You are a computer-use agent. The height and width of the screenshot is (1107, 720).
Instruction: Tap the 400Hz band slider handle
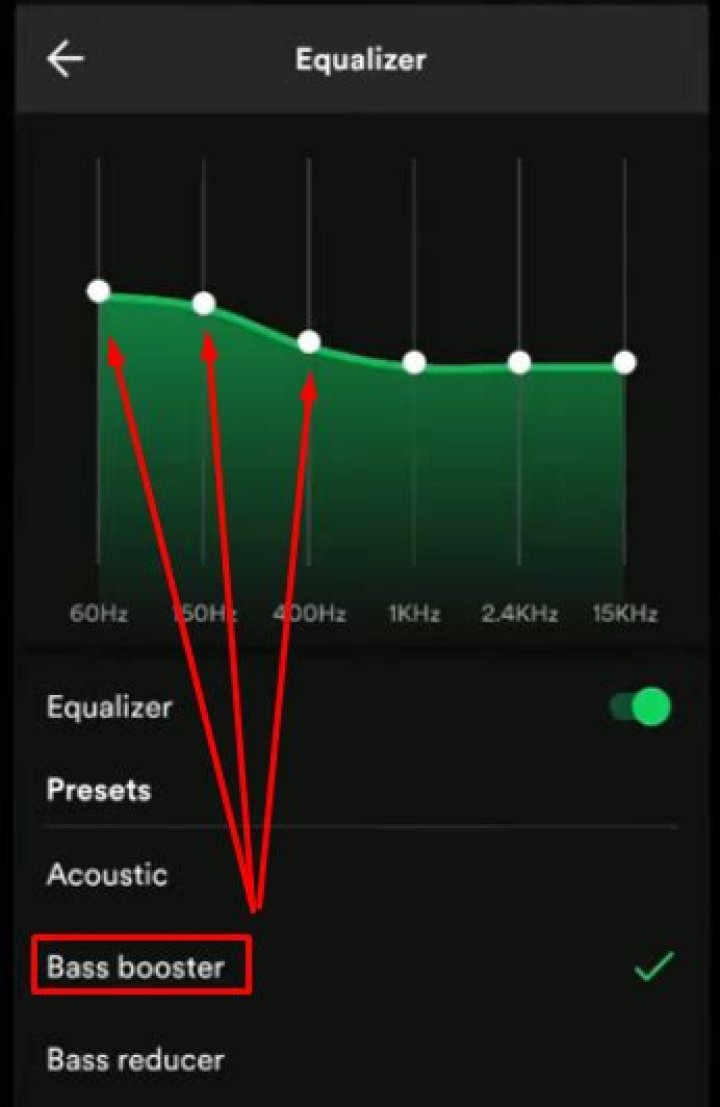[x=309, y=343]
